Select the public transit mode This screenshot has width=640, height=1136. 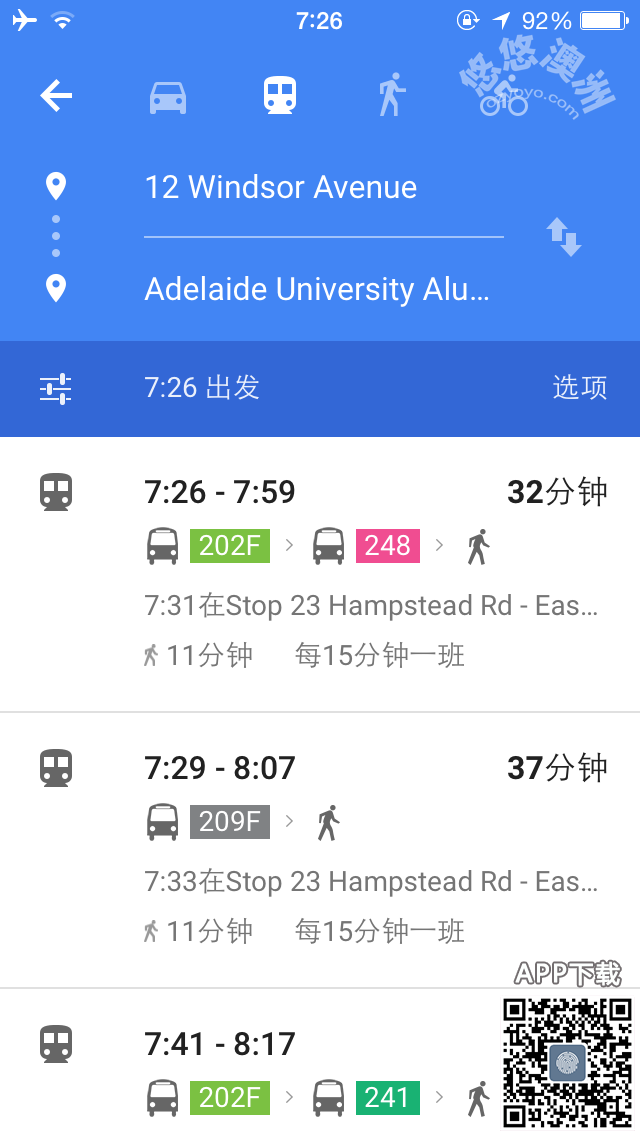pyautogui.click(x=279, y=96)
